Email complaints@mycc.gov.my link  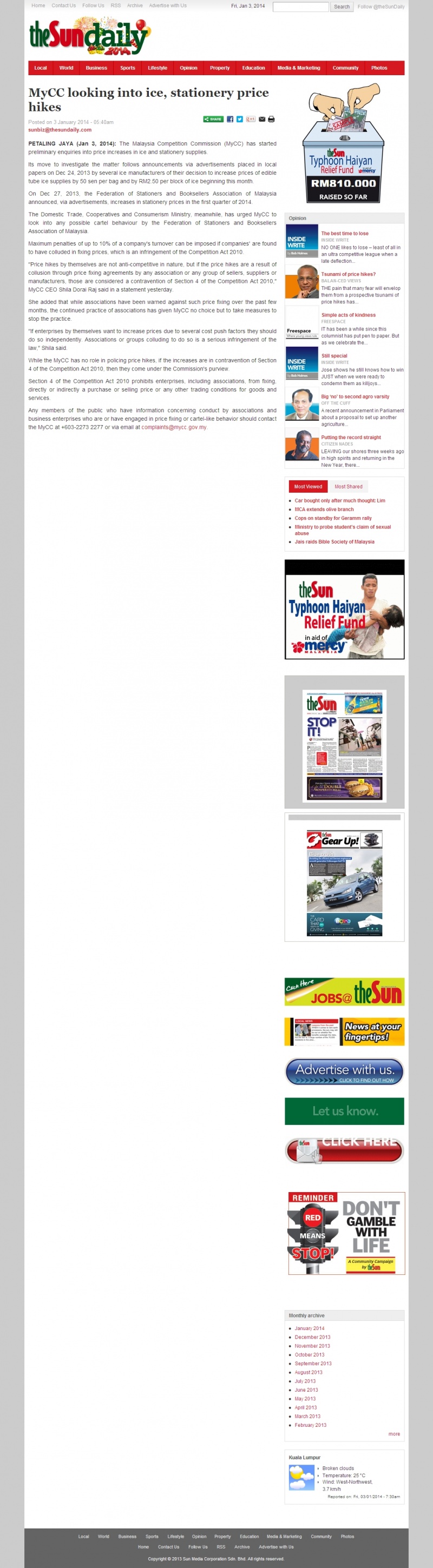pyautogui.click(x=174, y=427)
